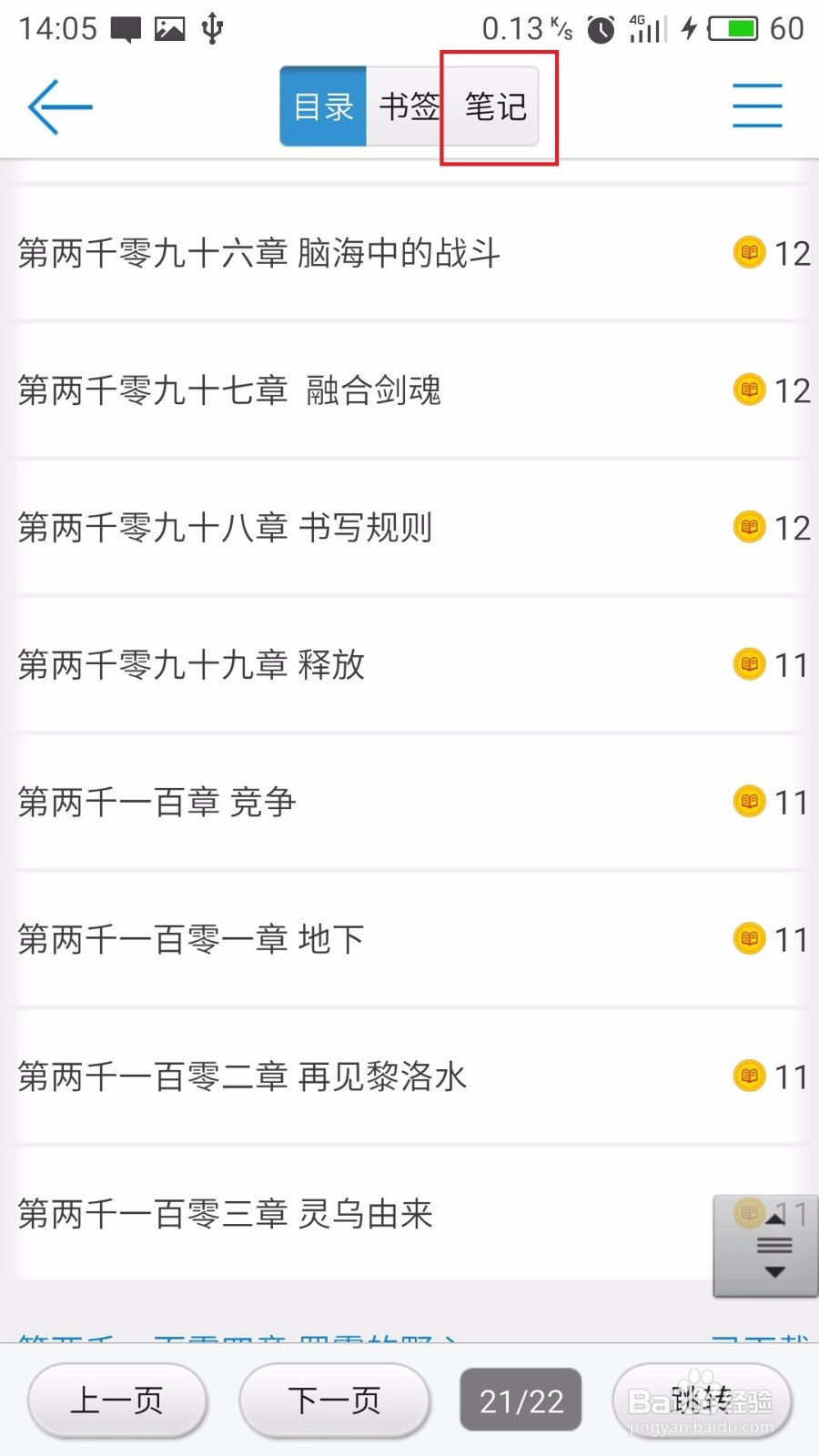819x1456 pixels.
Task: Open chapter 再见黎洛水 from the list
Action: pyautogui.click(x=241, y=1077)
